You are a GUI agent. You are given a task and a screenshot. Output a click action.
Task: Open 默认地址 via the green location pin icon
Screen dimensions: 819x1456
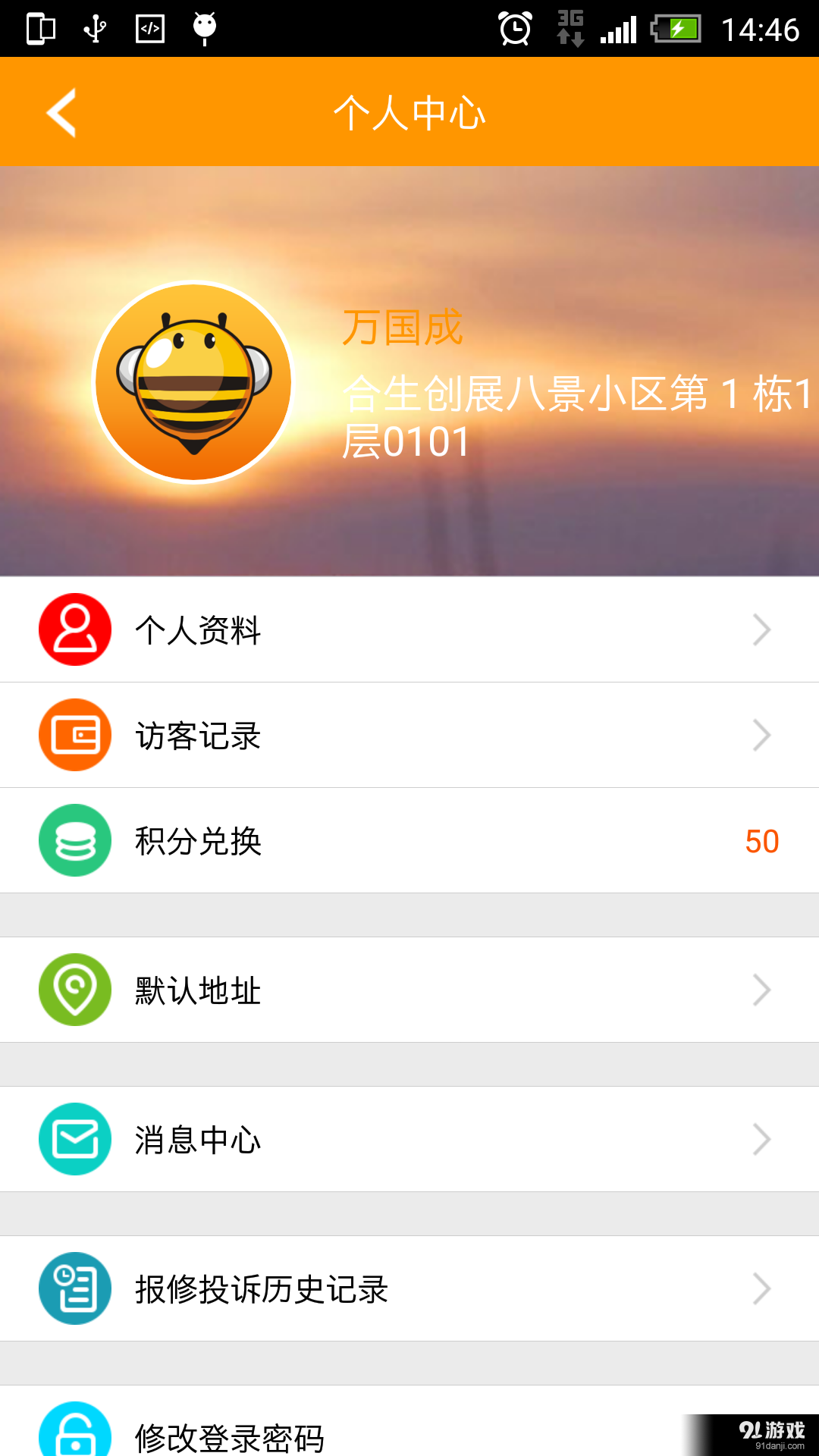point(74,989)
